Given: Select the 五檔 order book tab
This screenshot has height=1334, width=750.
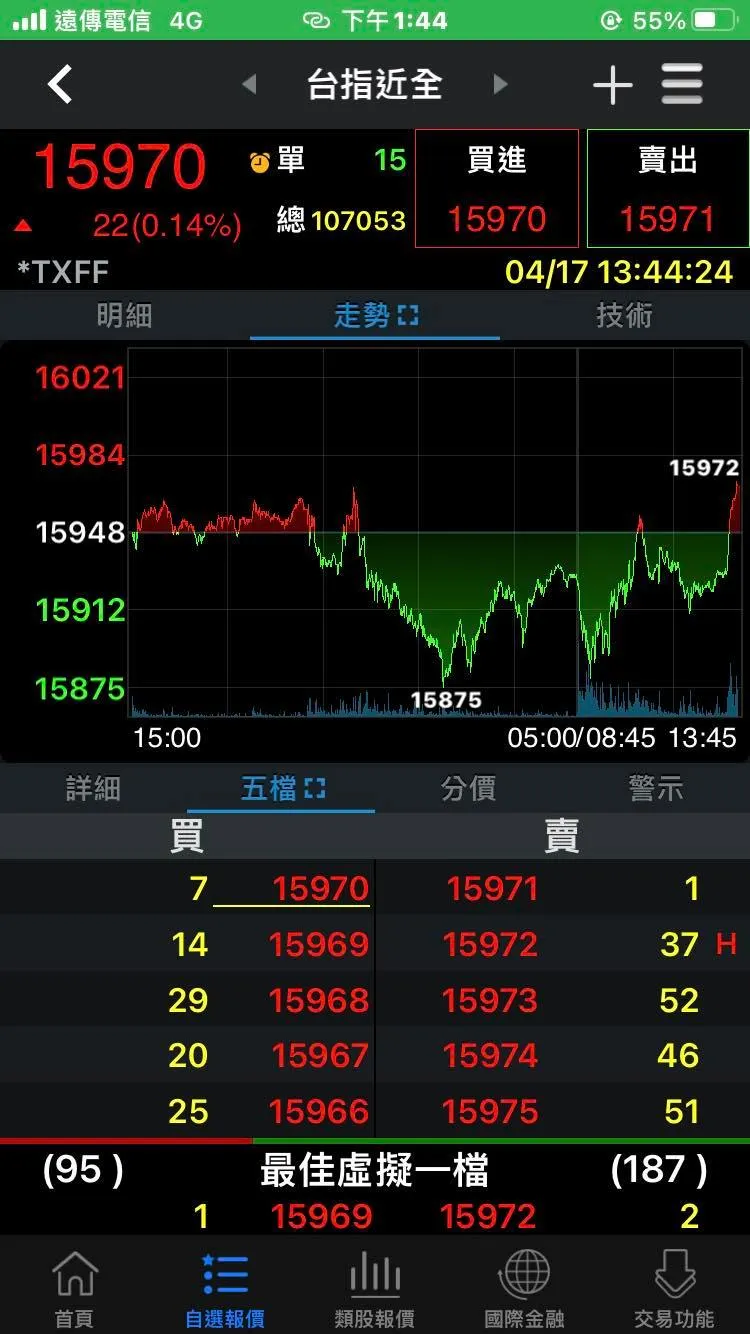Looking at the screenshot, I should tap(282, 789).
